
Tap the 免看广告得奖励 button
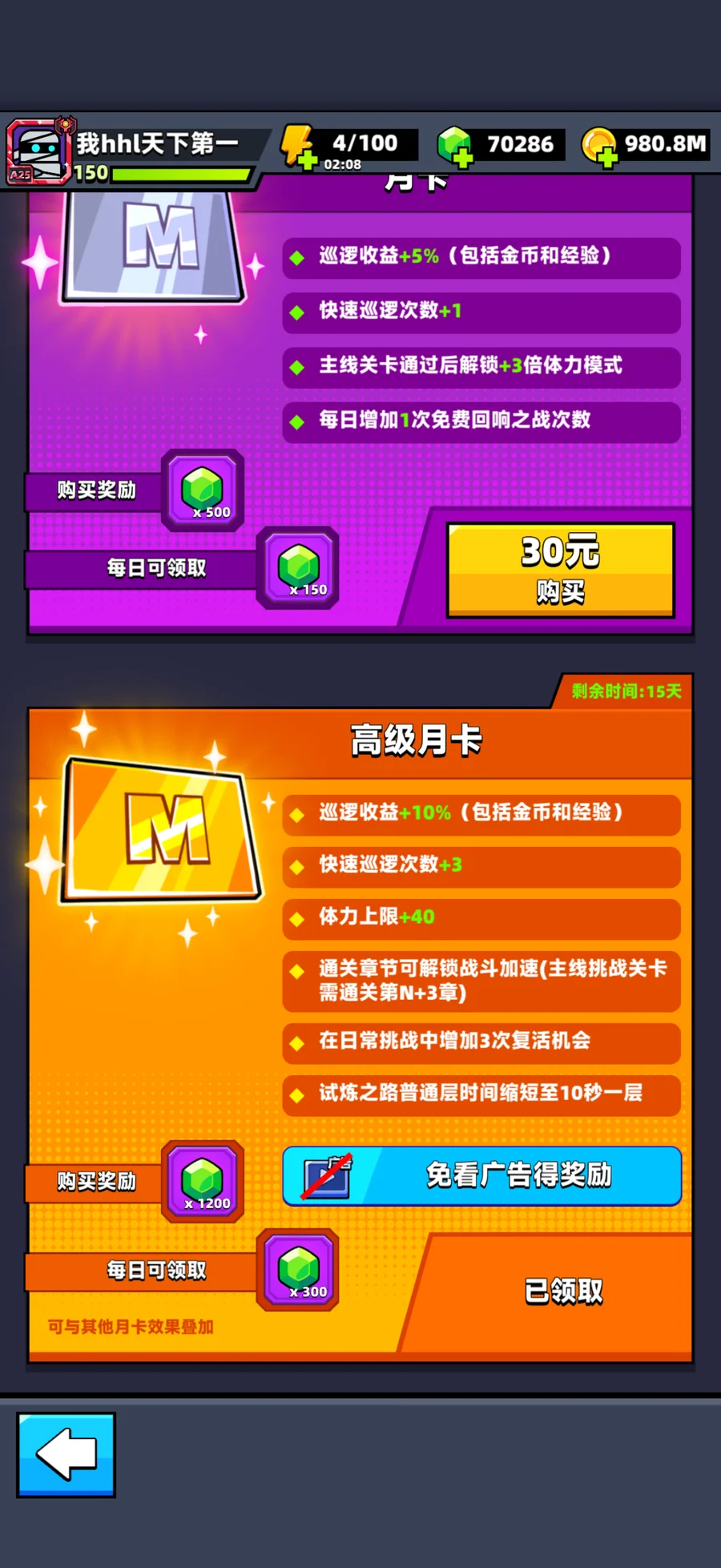pyautogui.click(x=481, y=1175)
